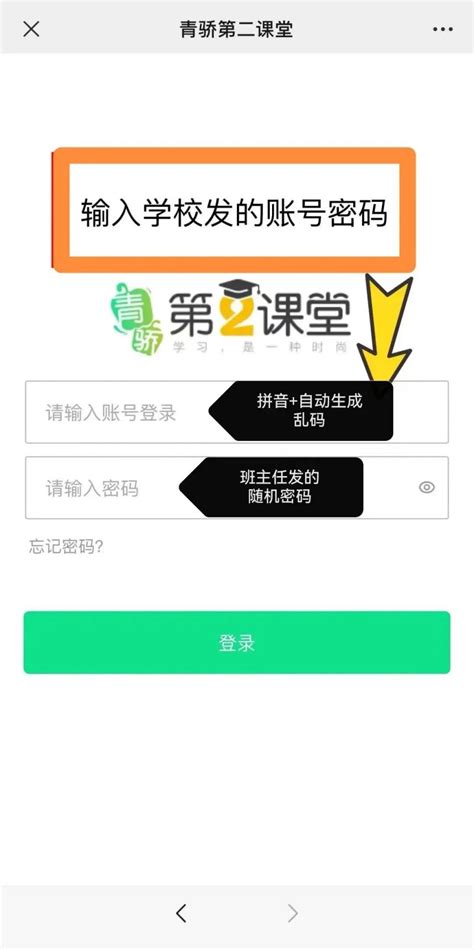Go back with the bottom left arrow
The height and width of the screenshot is (950, 474).
[x=181, y=913]
